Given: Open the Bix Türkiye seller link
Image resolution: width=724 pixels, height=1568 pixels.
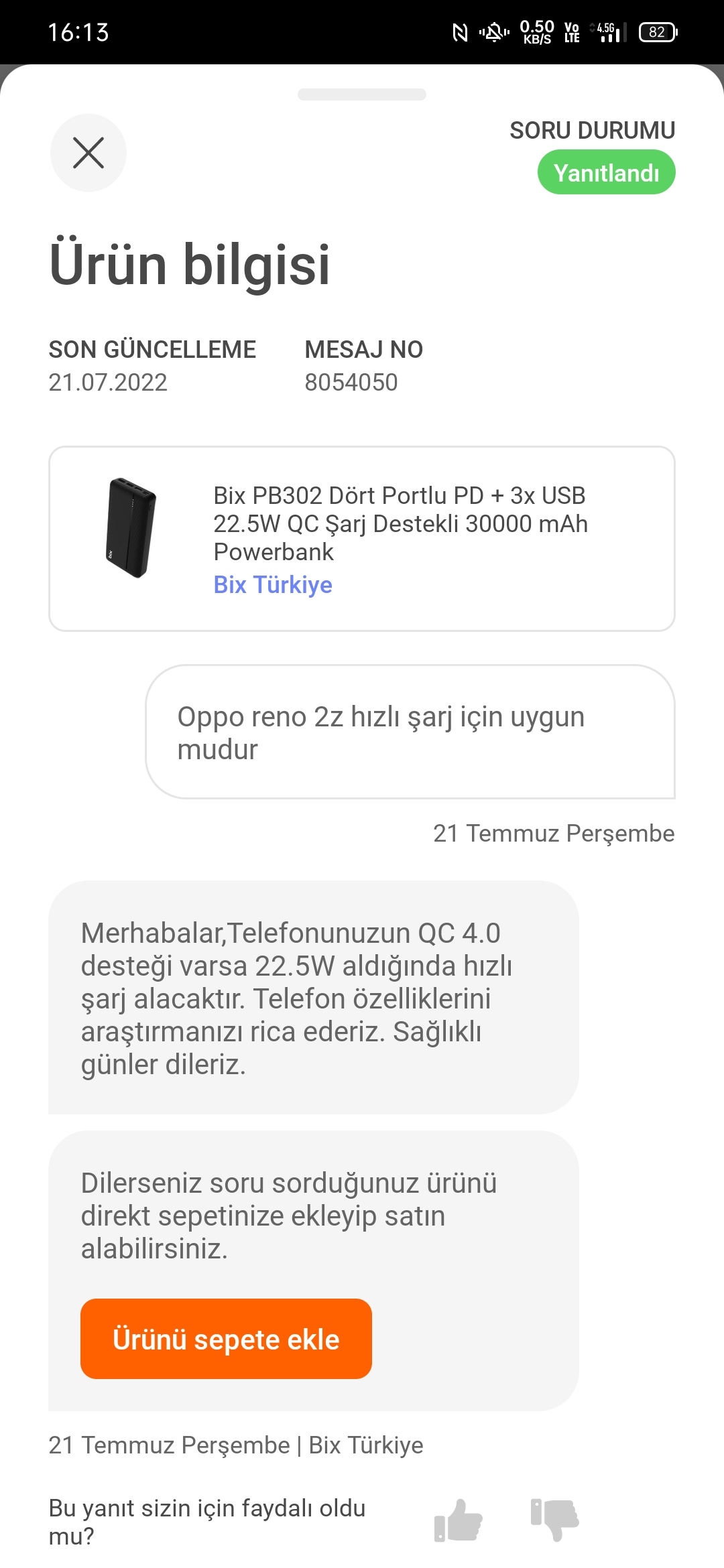Looking at the screenshot, I should click(x=273, y=585).
